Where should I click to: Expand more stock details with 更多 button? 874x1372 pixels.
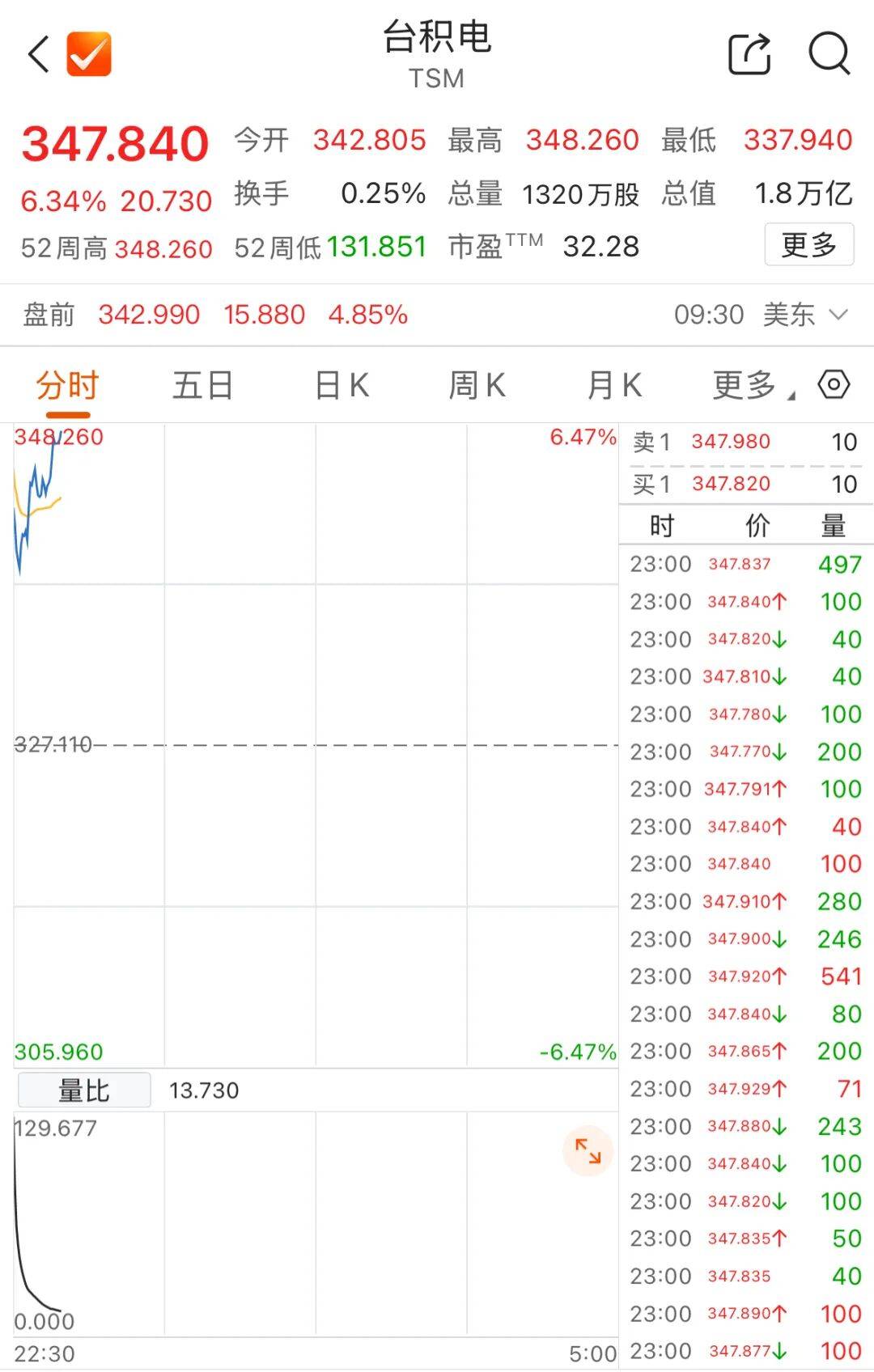coord(808,243)
